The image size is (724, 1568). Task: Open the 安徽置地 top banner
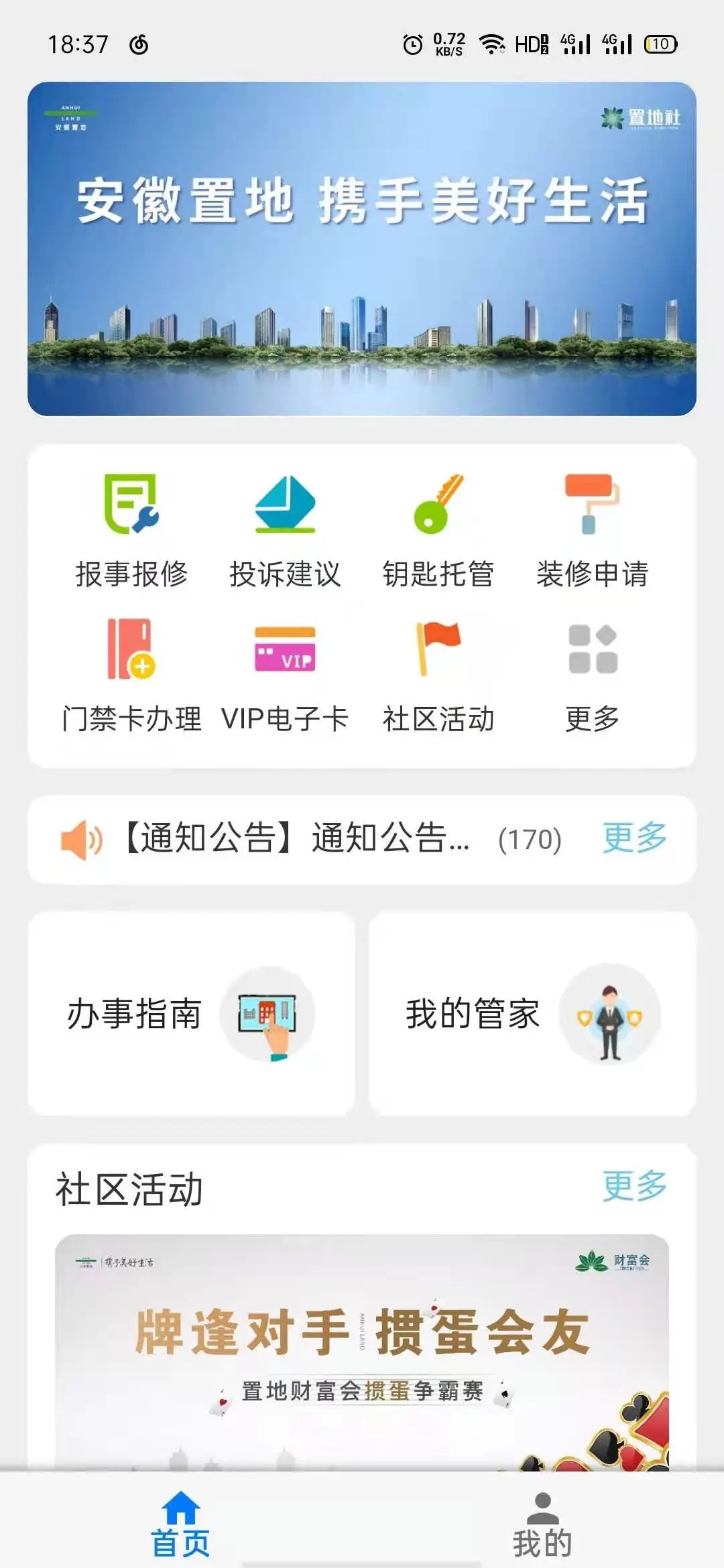[x=362, y=249]
